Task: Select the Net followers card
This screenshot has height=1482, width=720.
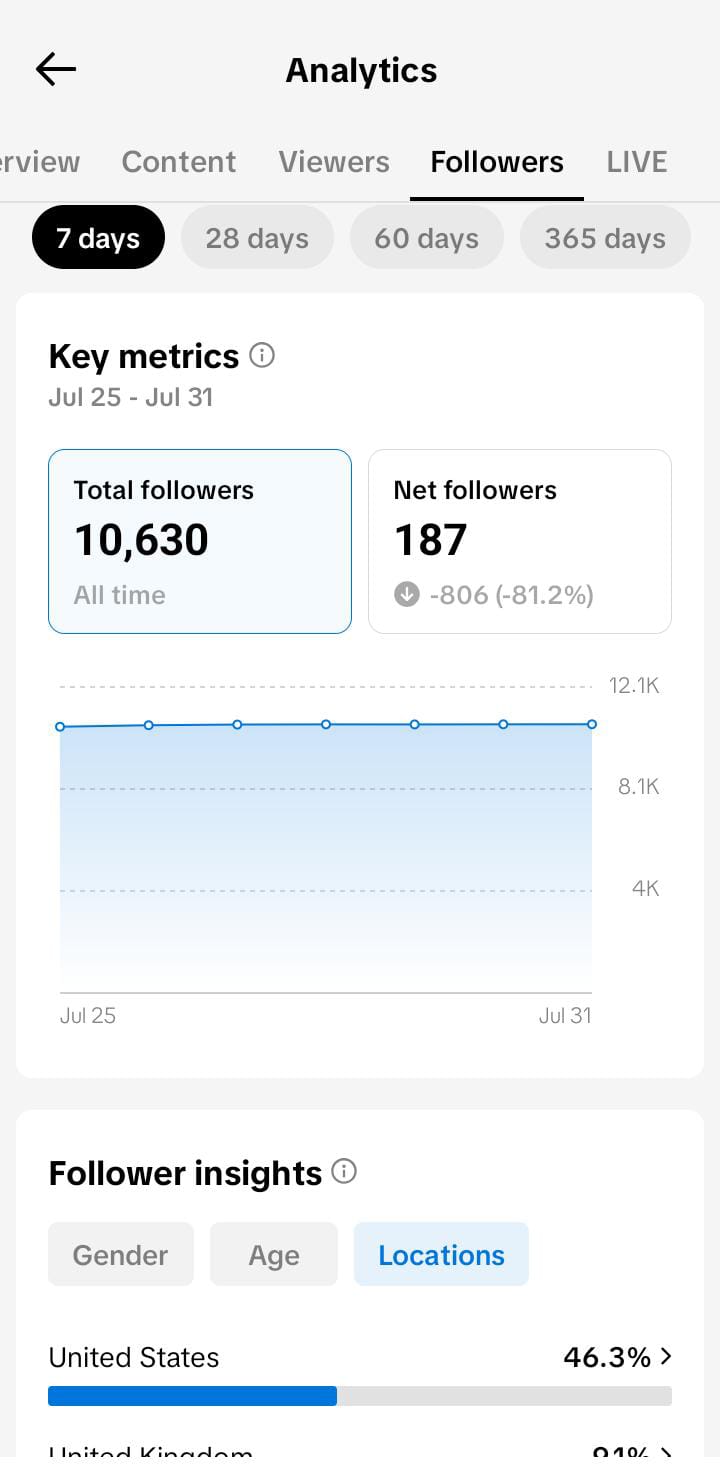Action: [x=520, y=541]
